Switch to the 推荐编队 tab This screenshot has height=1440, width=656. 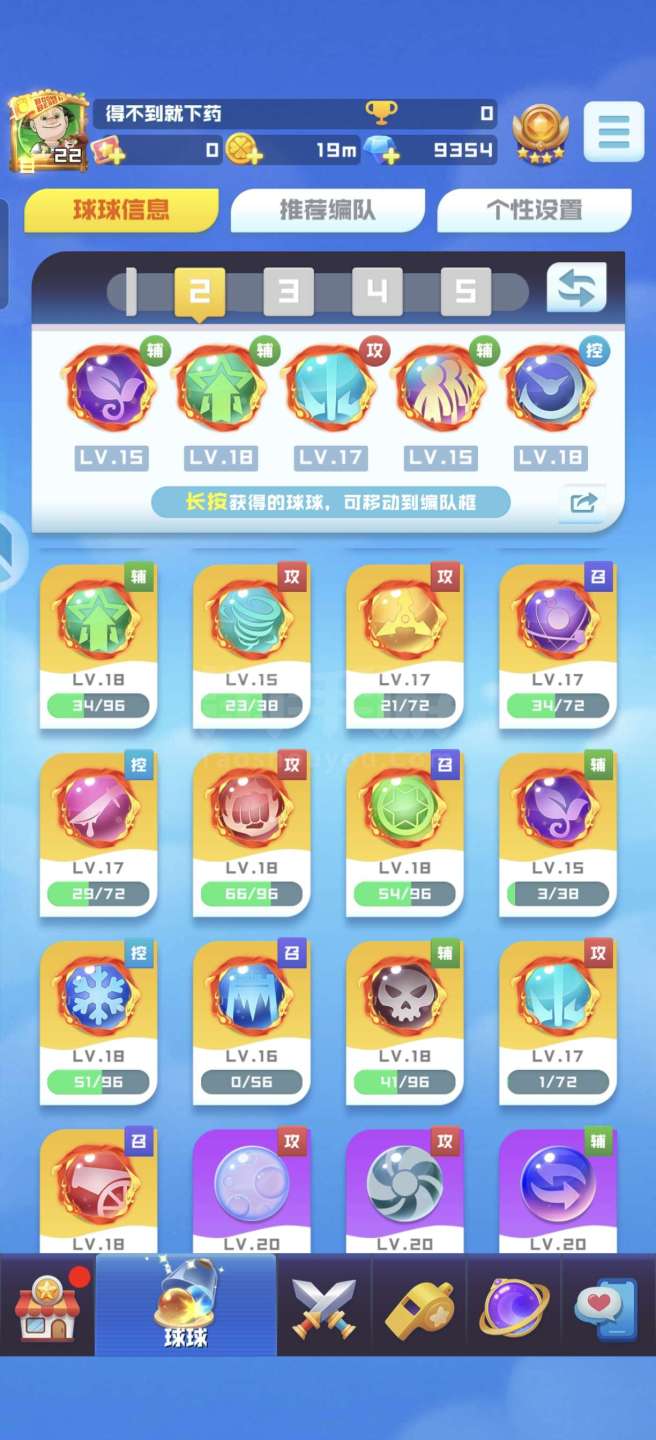point(327,210)
